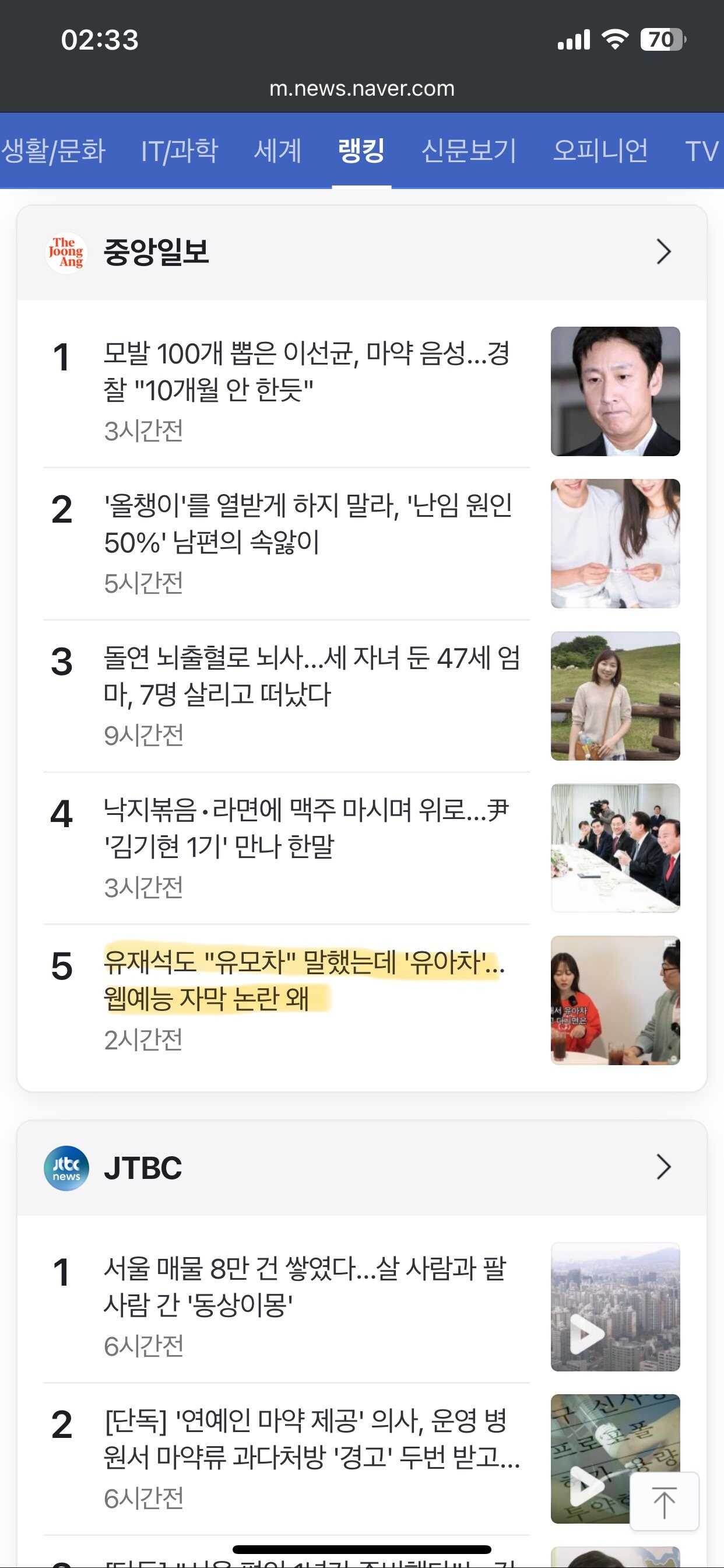The width and height of the screenshot is (724, 1568).
Task: Switch to the TV tab
Action: pos(701,150)
